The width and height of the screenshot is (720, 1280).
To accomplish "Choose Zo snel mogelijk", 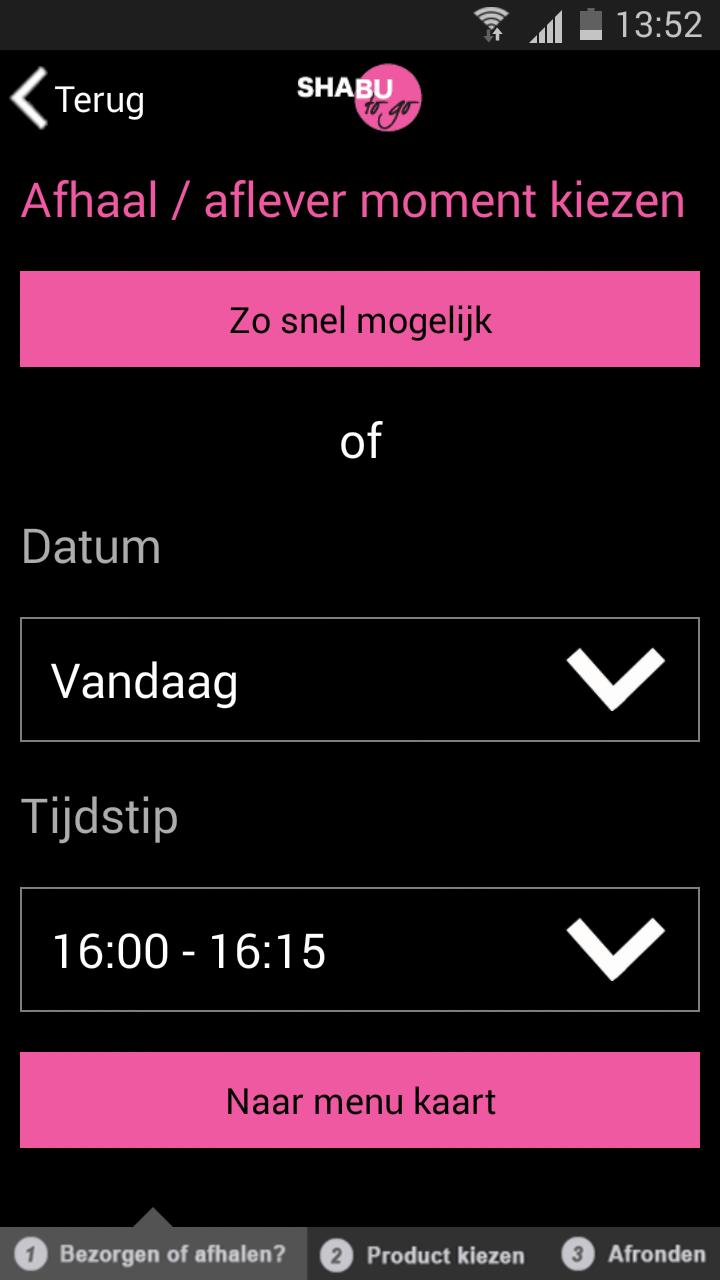I will pyautogui.click(x=360, y=320).
